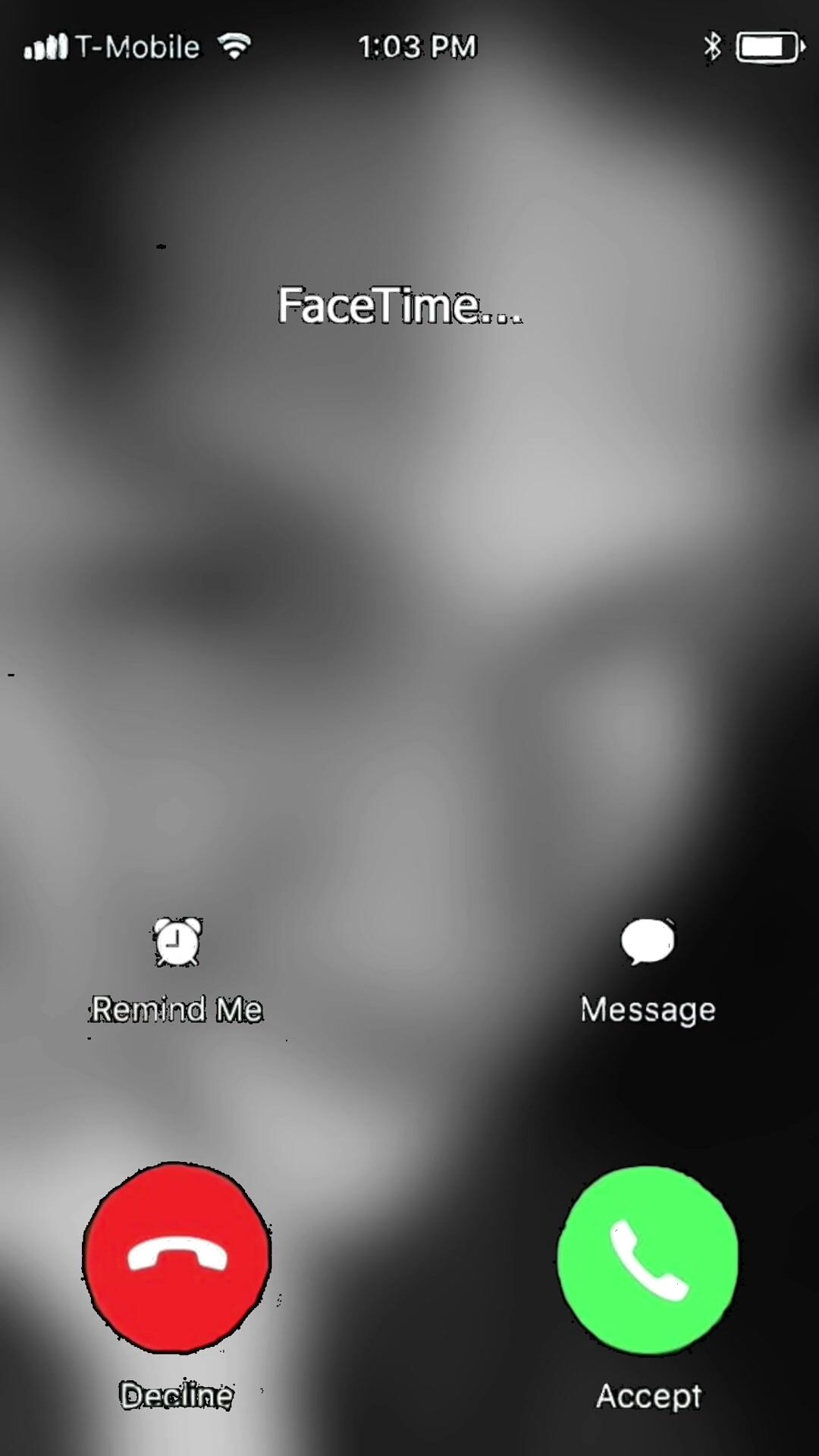819x1456 pixels.
Task: Set a Remind Me reminder for this call
Action: [177, 943]
